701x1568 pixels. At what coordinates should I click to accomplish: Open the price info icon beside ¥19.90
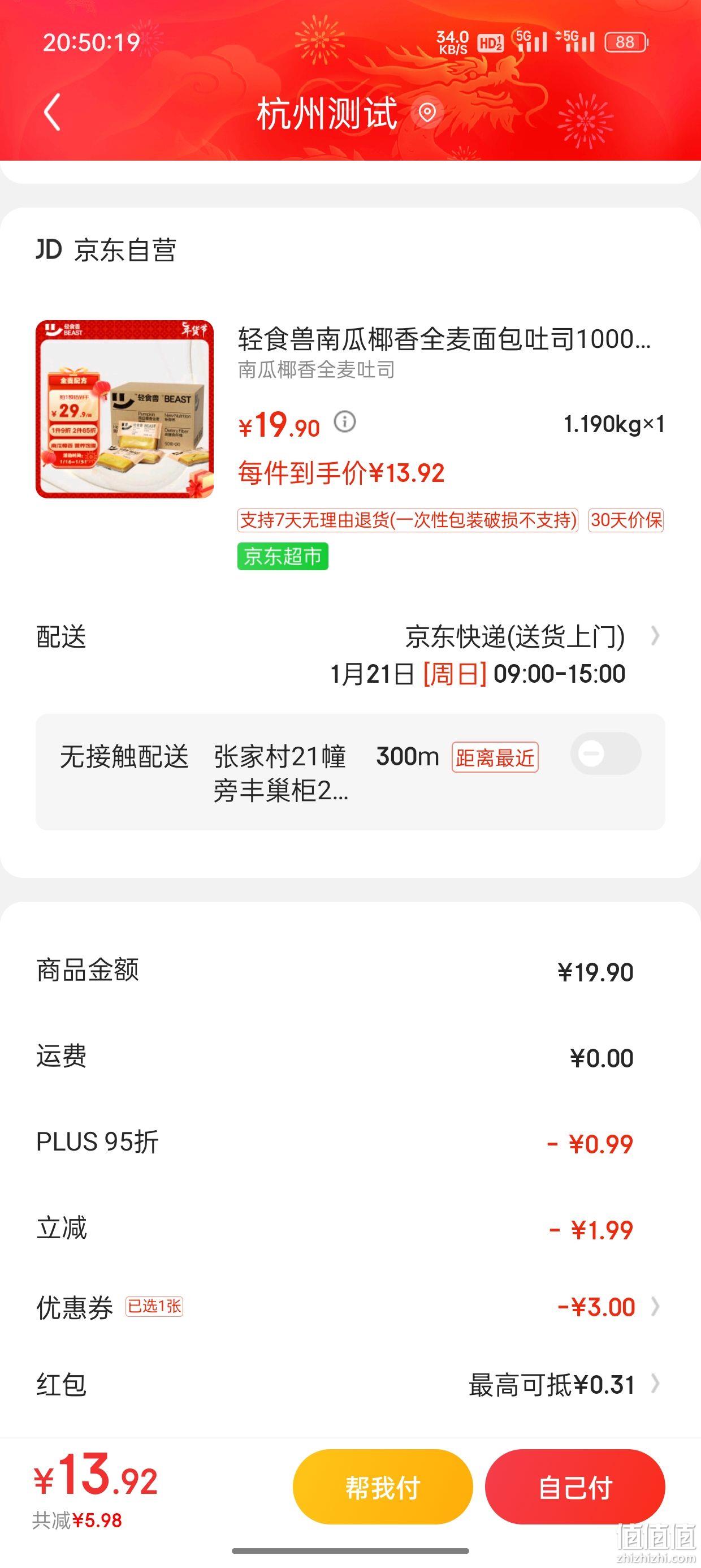[x=345, y=421]
